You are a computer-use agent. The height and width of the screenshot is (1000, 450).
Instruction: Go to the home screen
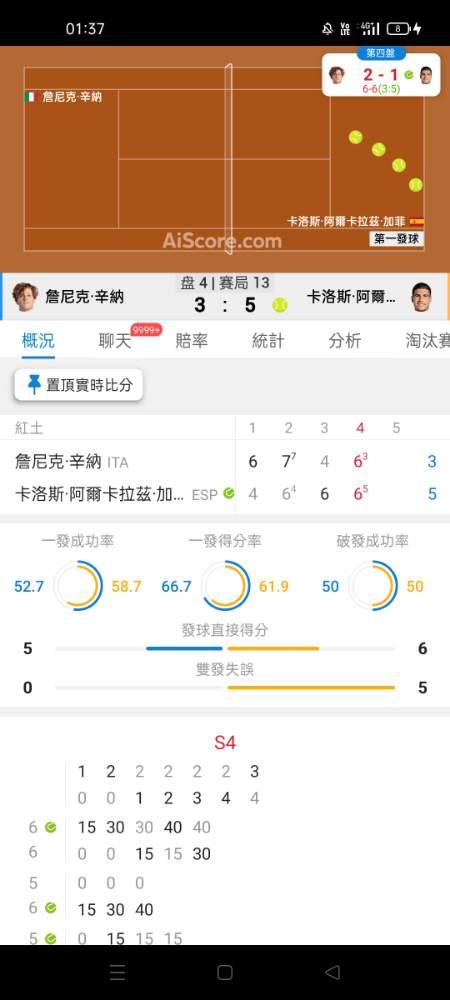click(x=224, y=972)
